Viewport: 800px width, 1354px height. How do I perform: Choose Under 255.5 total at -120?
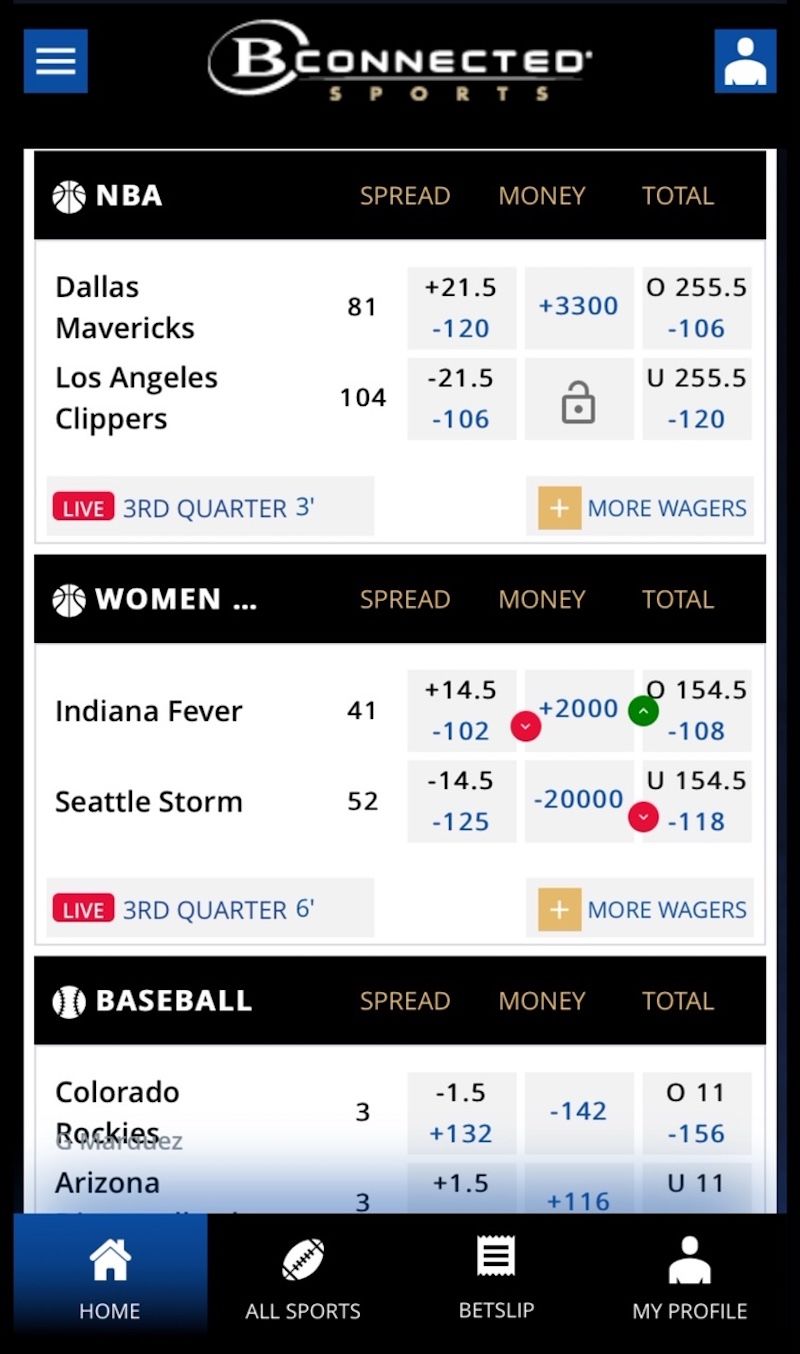click(697, 399)
